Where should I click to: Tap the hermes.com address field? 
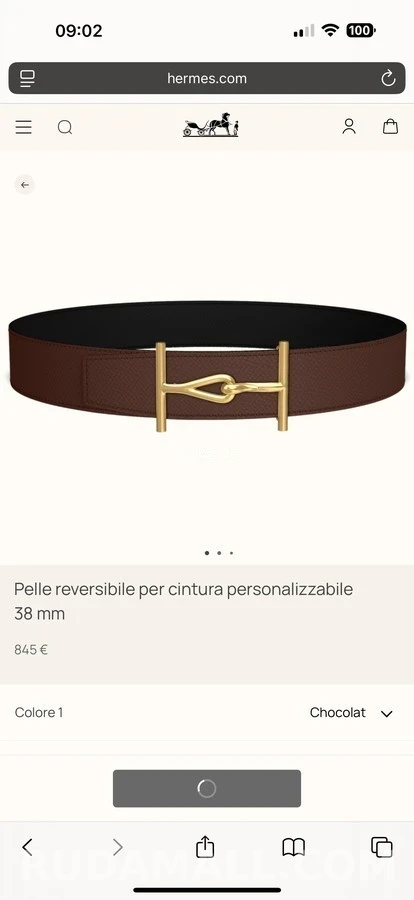click(x=207, y=78)
